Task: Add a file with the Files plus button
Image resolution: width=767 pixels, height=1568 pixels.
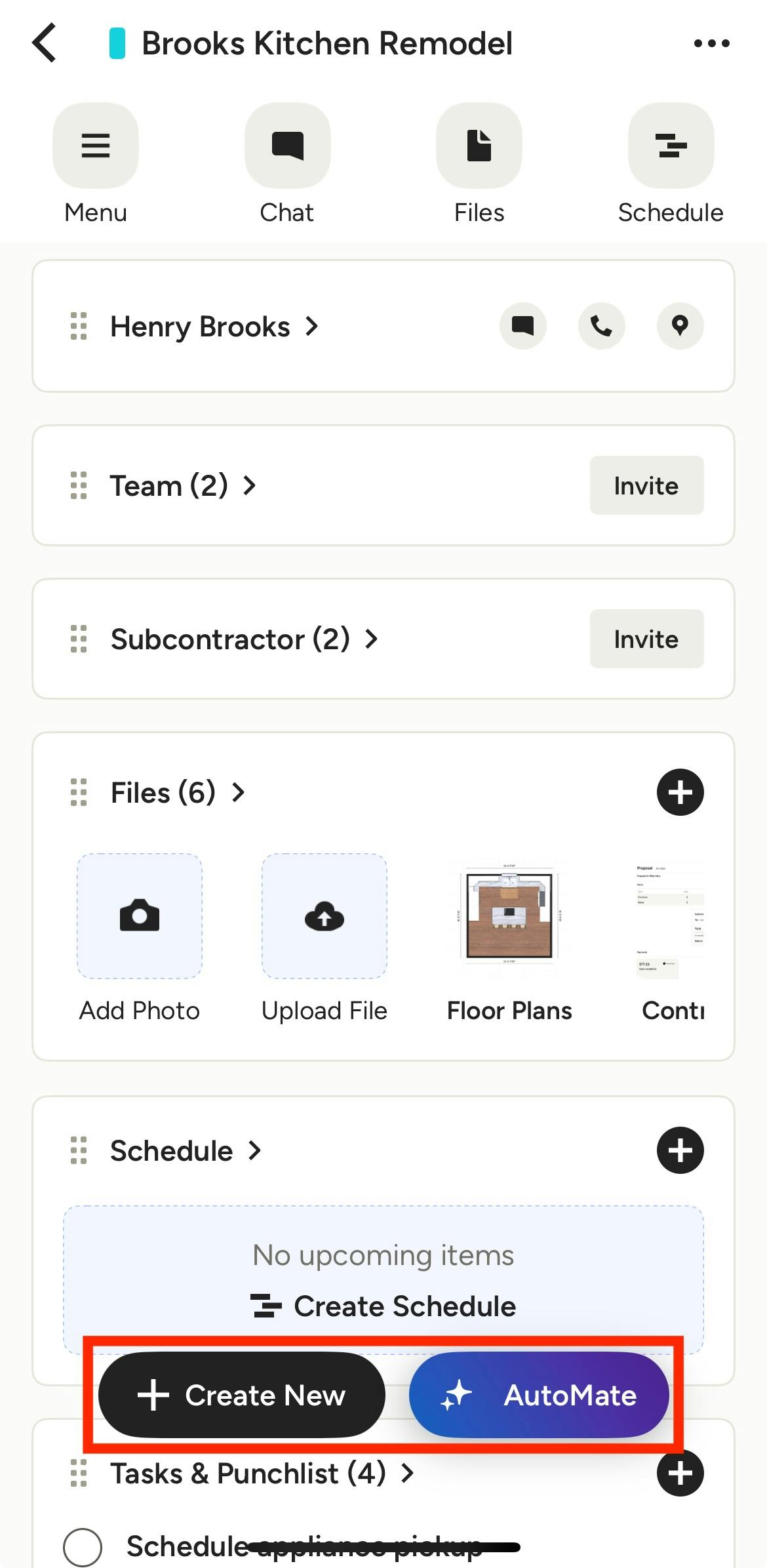Action: click(680, 792)
